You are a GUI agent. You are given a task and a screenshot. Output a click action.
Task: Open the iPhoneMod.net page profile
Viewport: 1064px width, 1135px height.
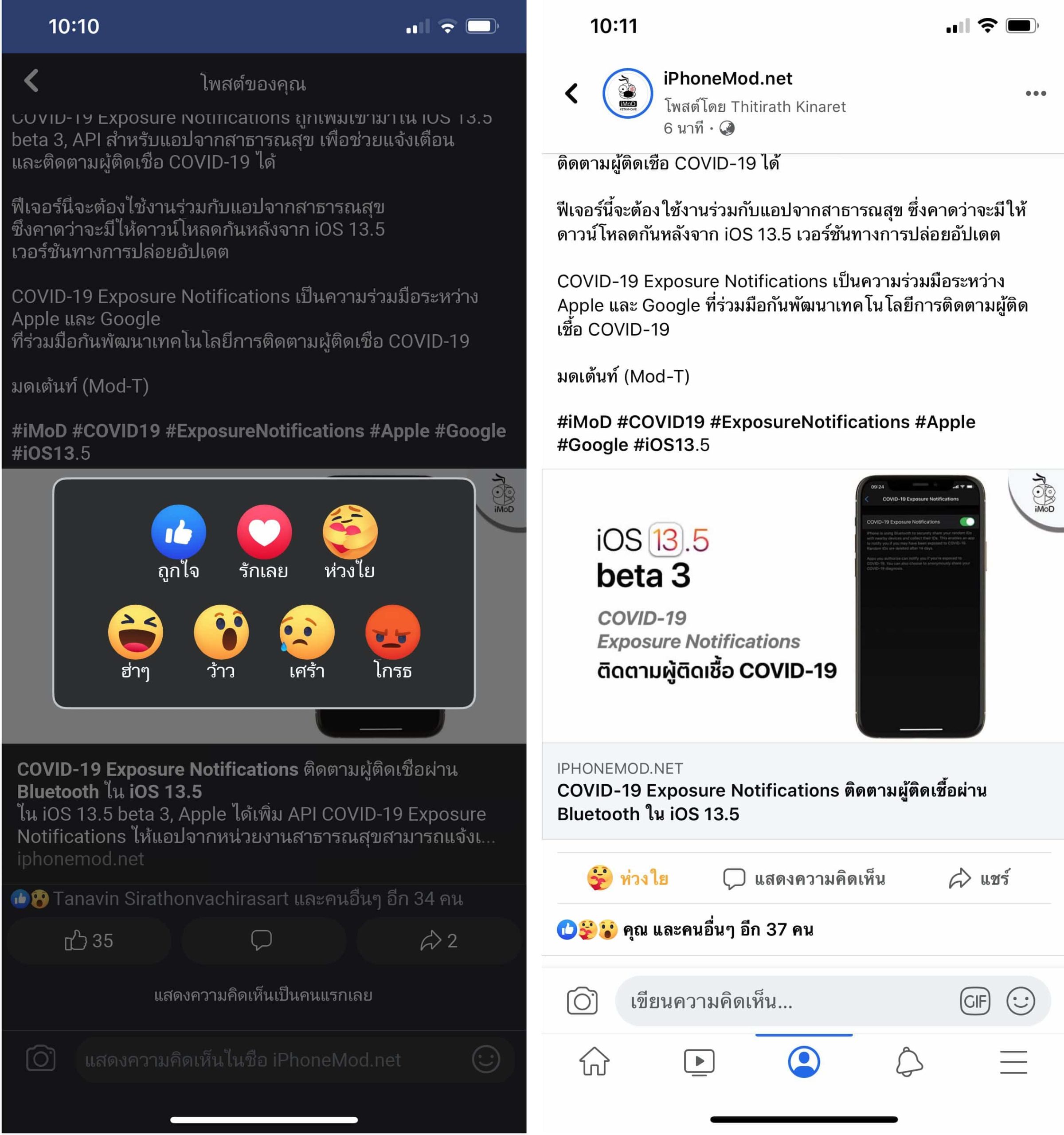tap(727, 78)
